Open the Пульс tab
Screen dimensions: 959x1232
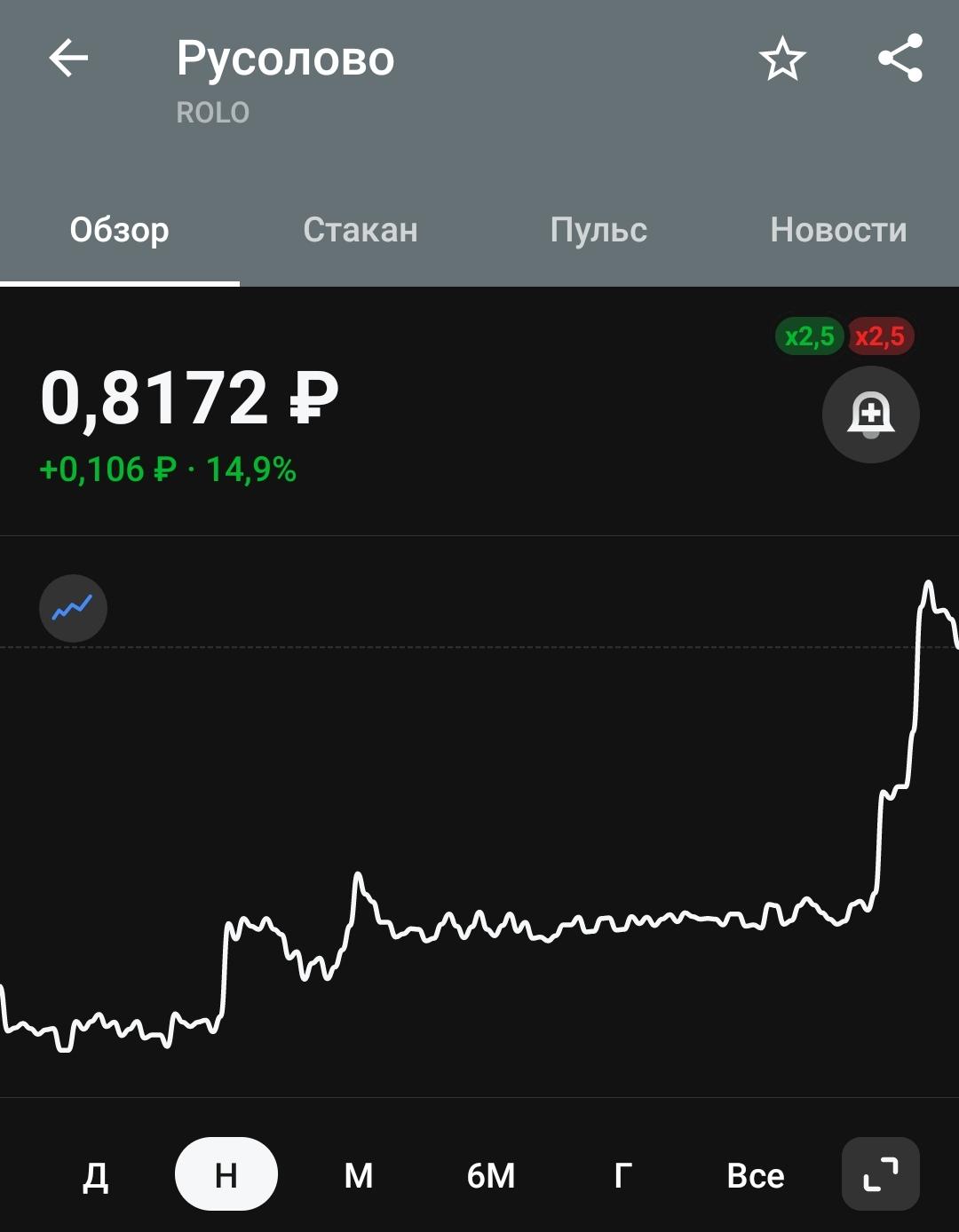coord(598,230)
